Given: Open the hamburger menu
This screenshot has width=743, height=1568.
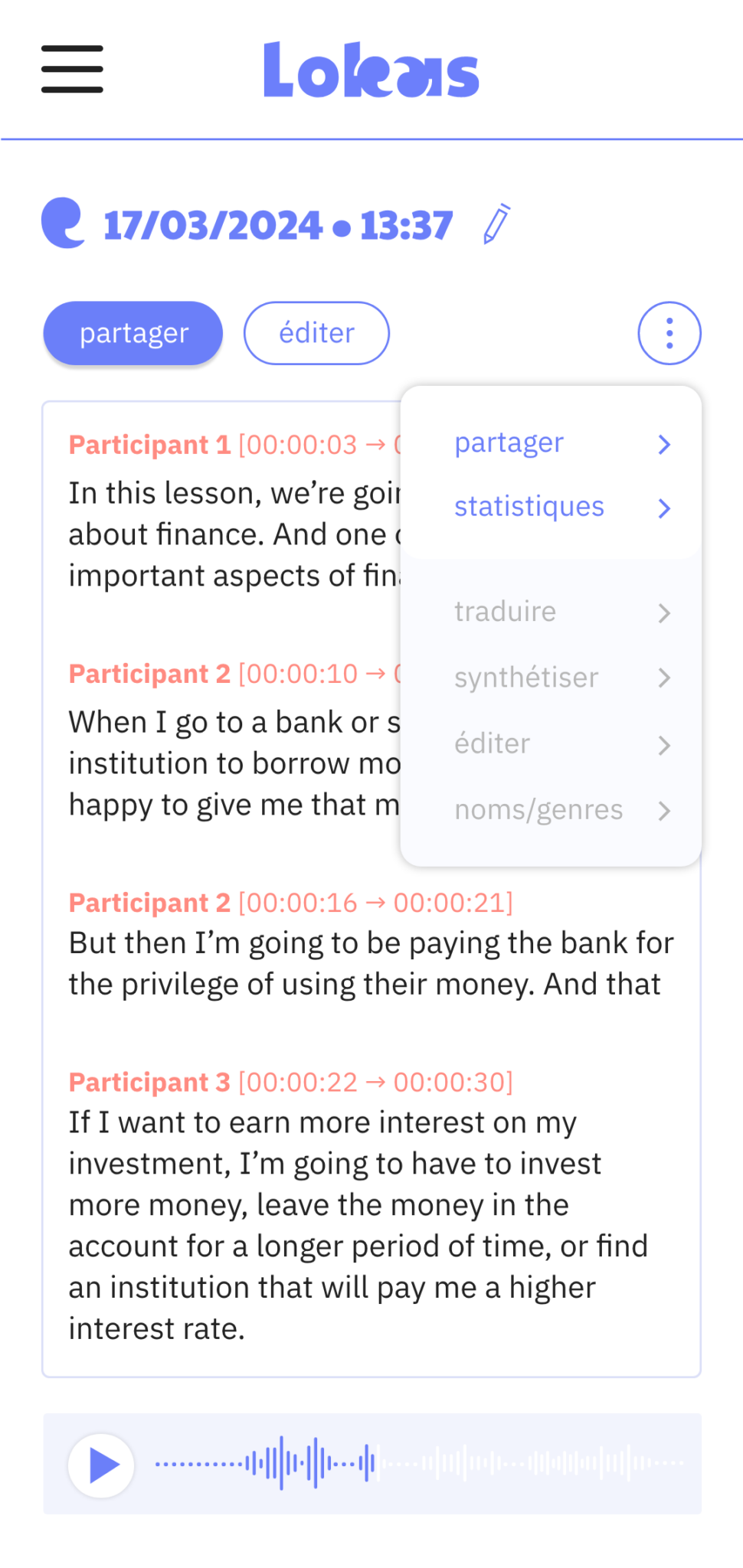Looking at the screenshot, I should click(72, 69).
